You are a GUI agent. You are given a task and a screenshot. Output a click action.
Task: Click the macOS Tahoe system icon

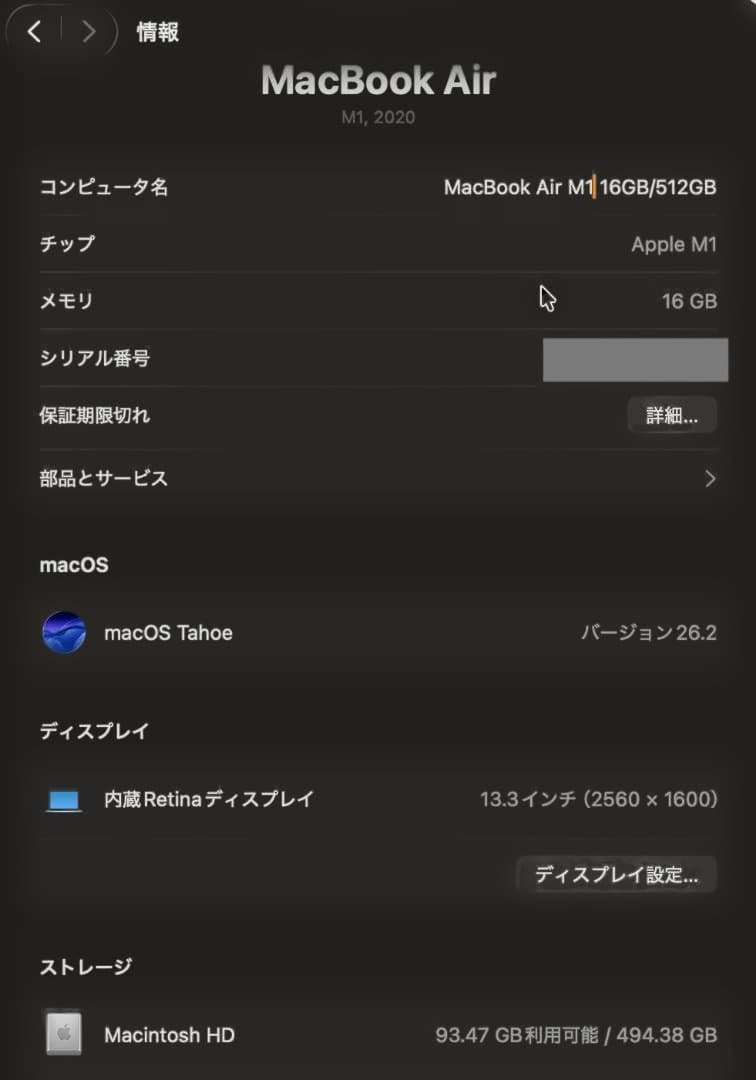[x=63, y=632]
